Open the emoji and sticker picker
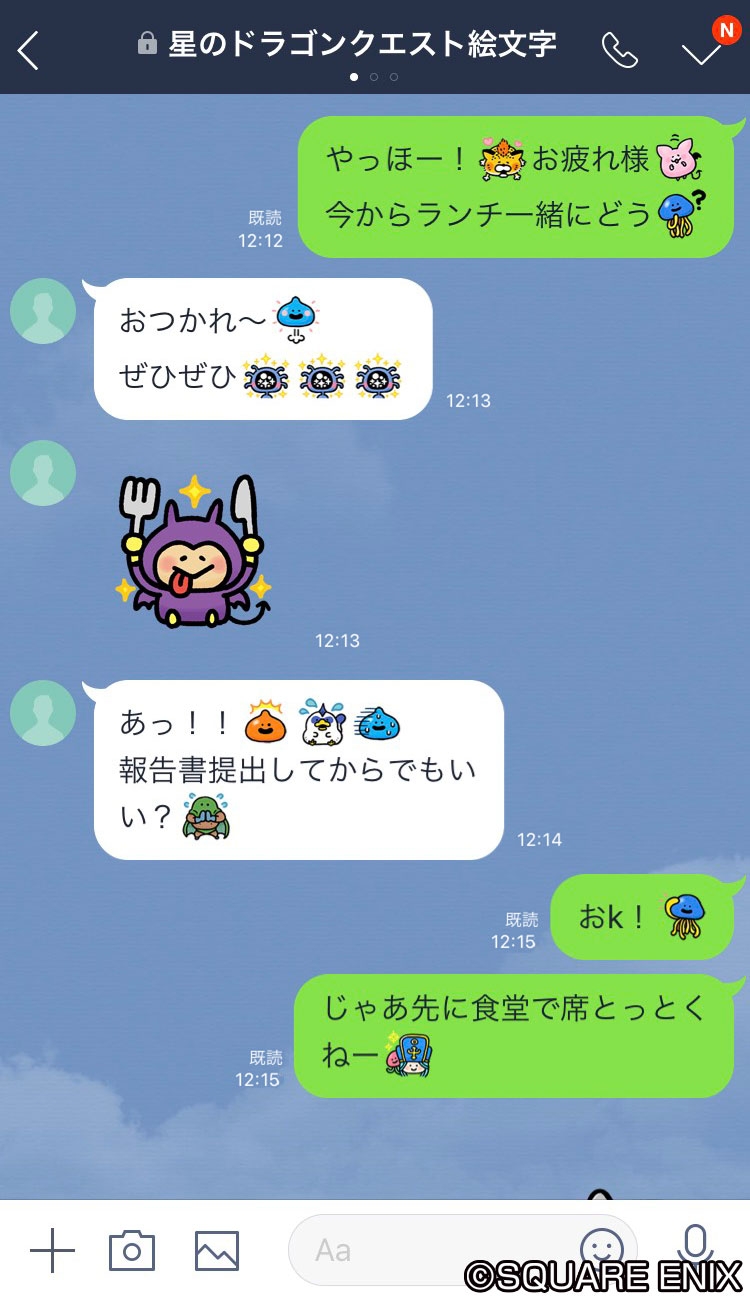The height and width of the screenshot is (1300, 750). 601,1248
